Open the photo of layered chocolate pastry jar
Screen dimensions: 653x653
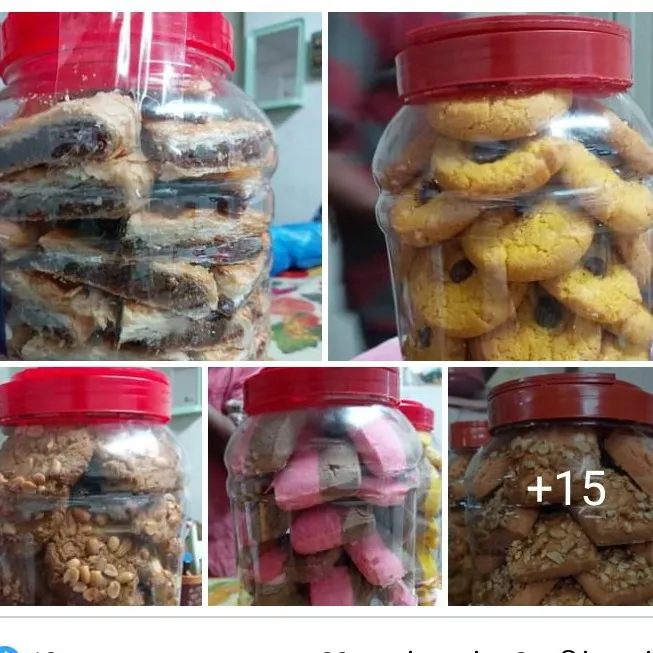tap(160, 185)
